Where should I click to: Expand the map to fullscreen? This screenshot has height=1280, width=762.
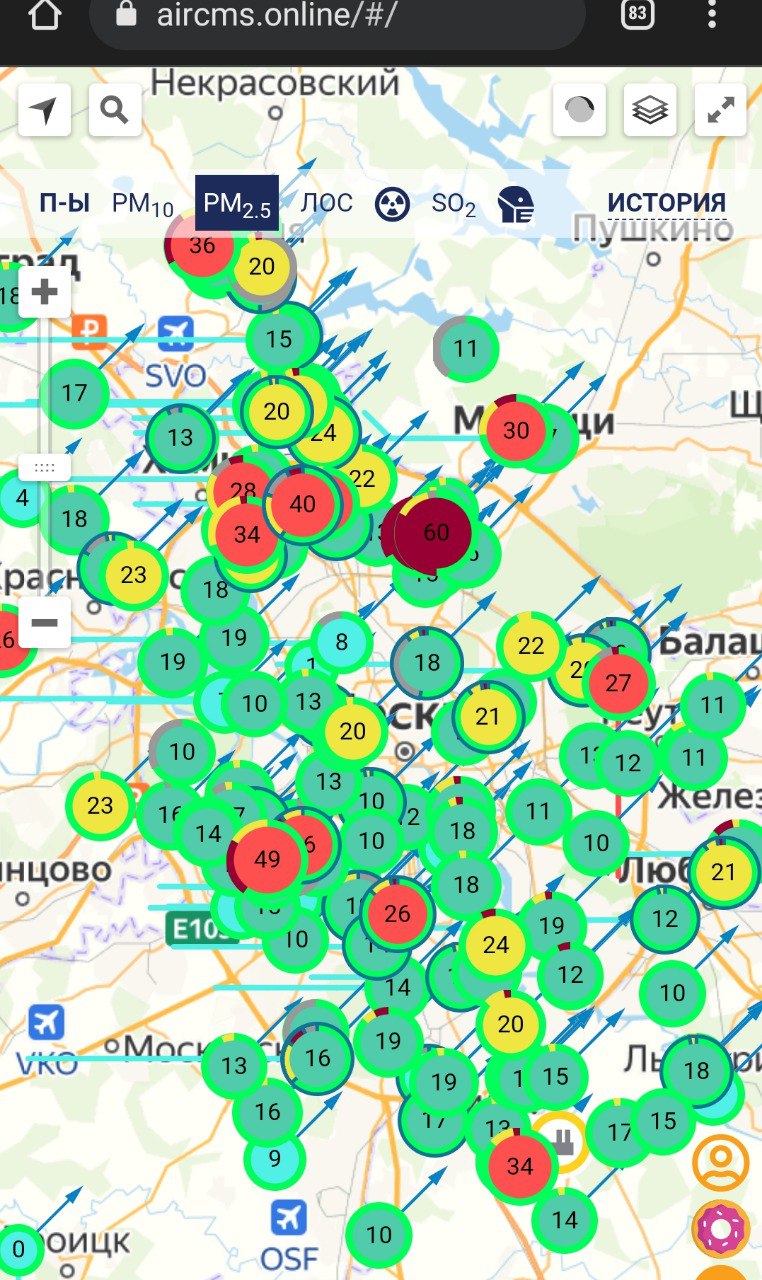pyautogui.click(x=720, y=110)
